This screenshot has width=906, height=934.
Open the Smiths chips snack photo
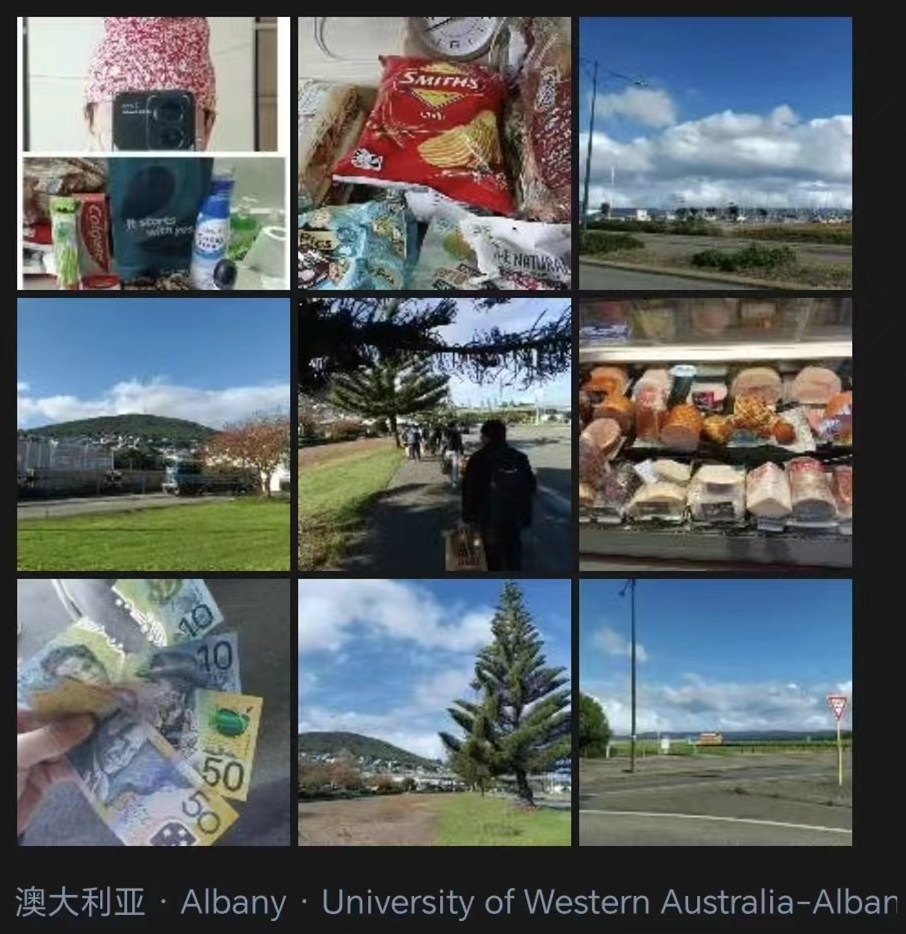pos(434,153)
